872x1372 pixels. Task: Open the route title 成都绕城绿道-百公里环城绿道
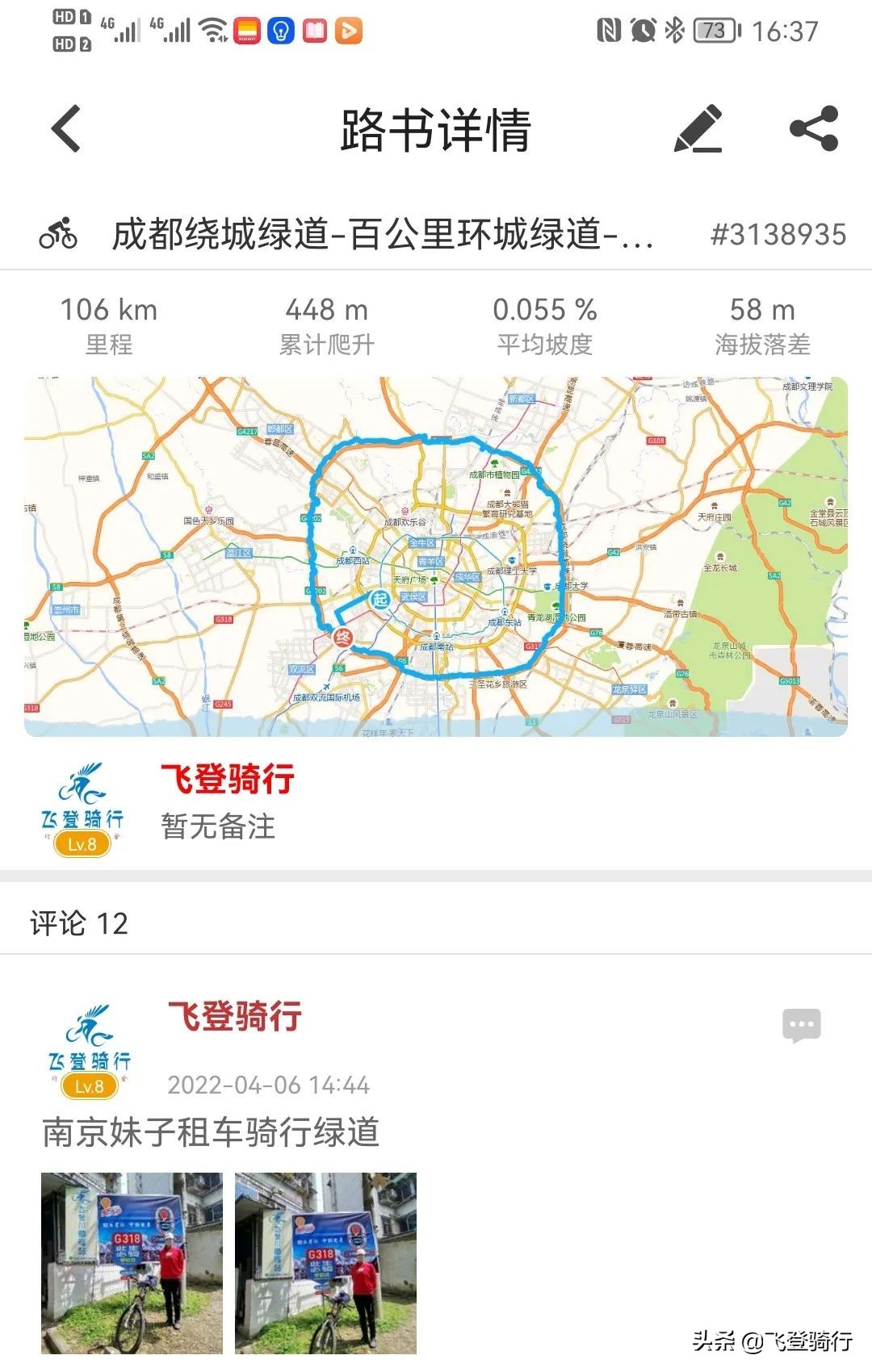[379, 233]
